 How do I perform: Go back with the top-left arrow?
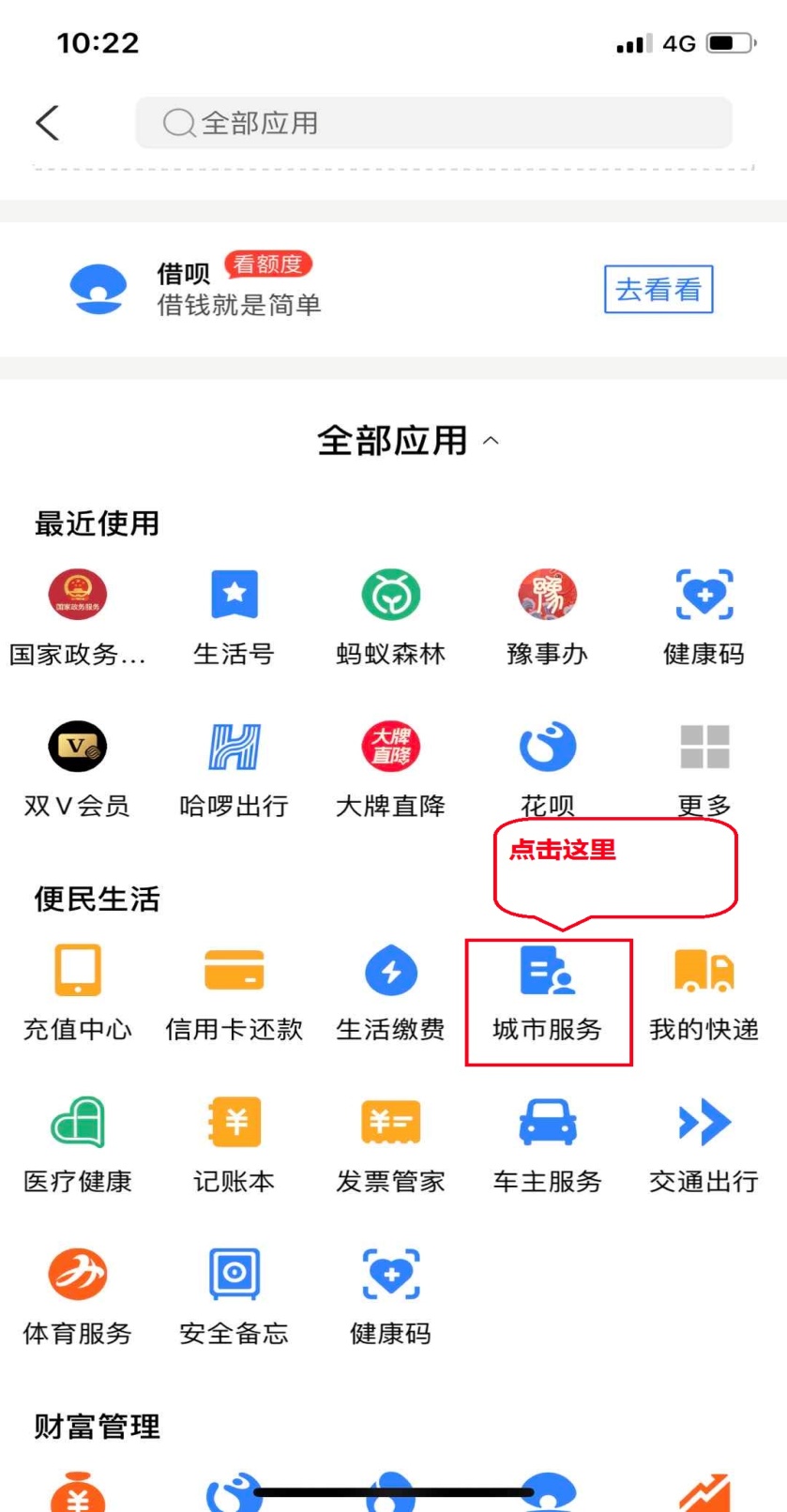47,123
